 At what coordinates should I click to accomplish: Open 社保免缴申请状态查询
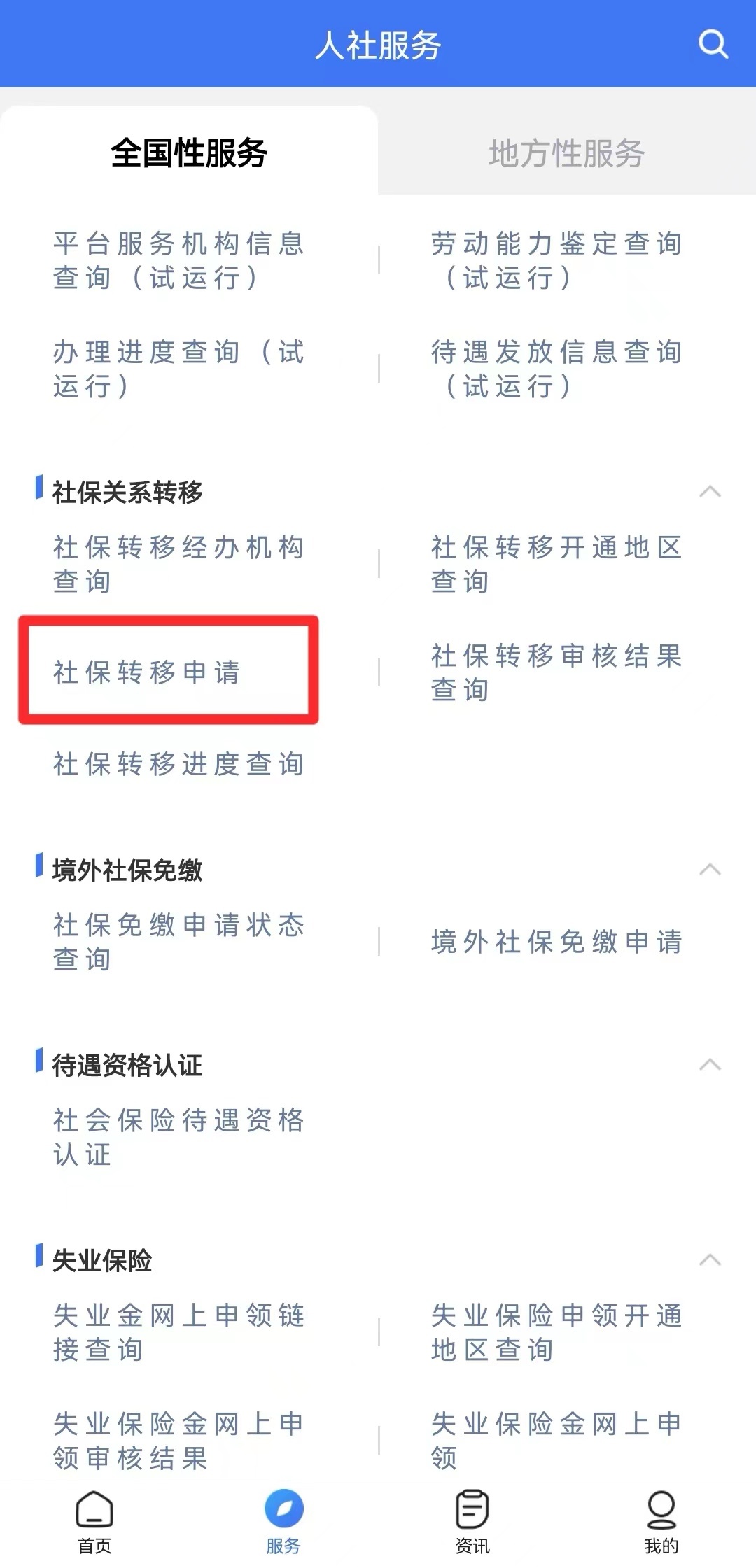point(178,942)
